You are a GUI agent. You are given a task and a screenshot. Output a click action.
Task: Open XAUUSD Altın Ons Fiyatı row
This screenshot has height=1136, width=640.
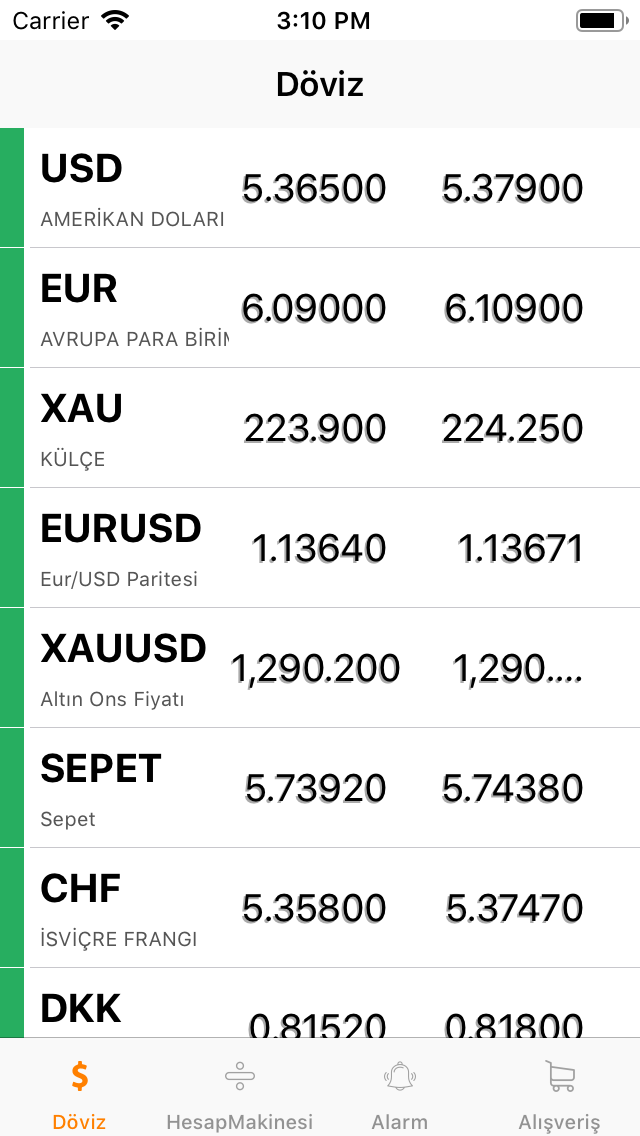320,669
